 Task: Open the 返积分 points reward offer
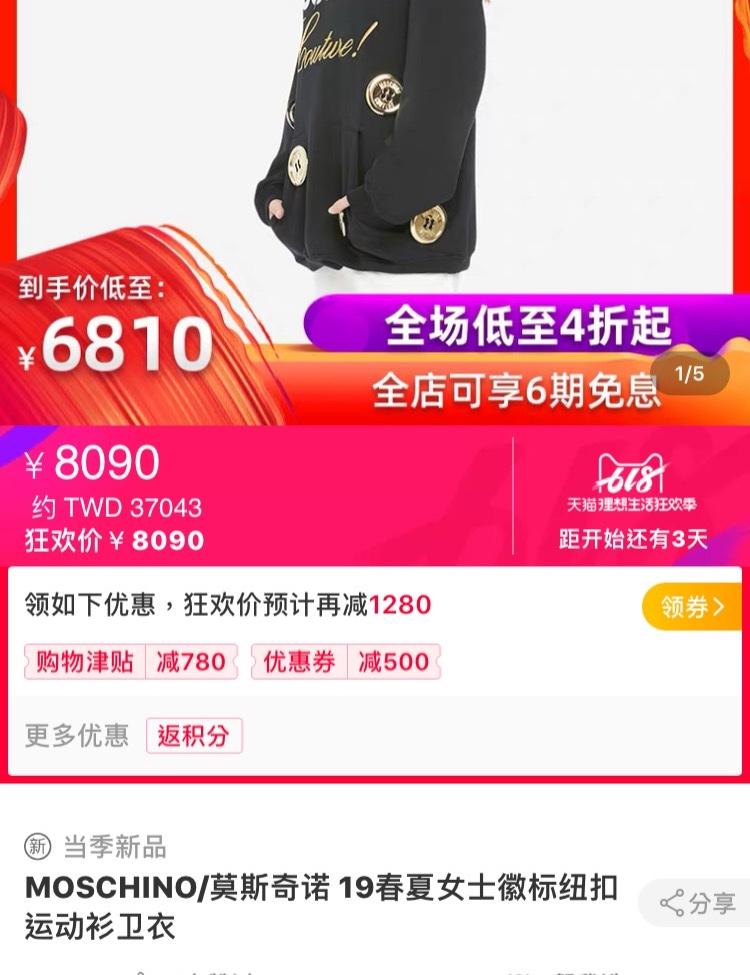click(193, 736)
